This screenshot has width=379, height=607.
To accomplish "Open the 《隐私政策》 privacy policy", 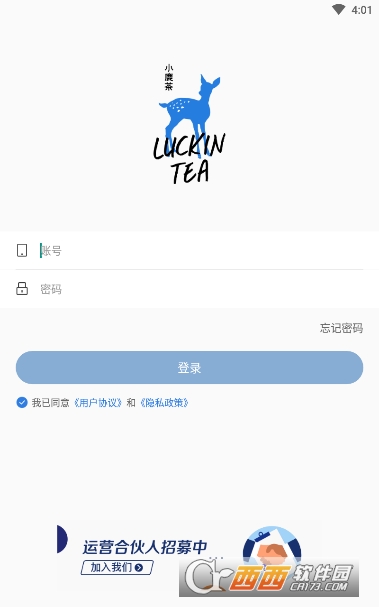I will point(164,403).
